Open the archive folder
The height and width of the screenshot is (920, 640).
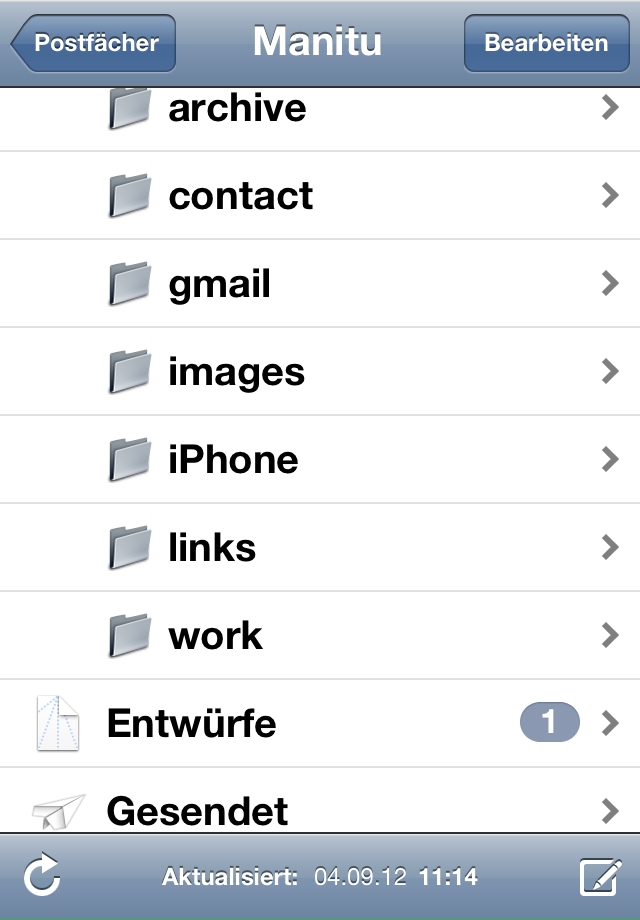tap(320, 110)
